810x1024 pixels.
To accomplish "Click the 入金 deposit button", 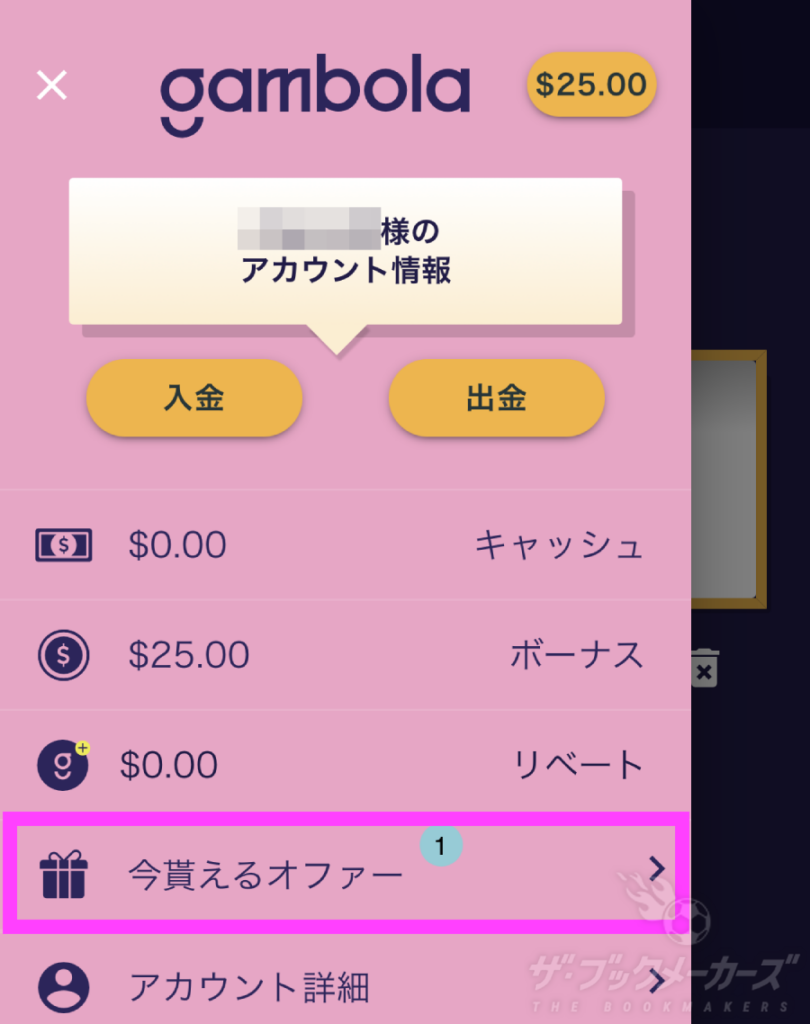I will [194, 398].
